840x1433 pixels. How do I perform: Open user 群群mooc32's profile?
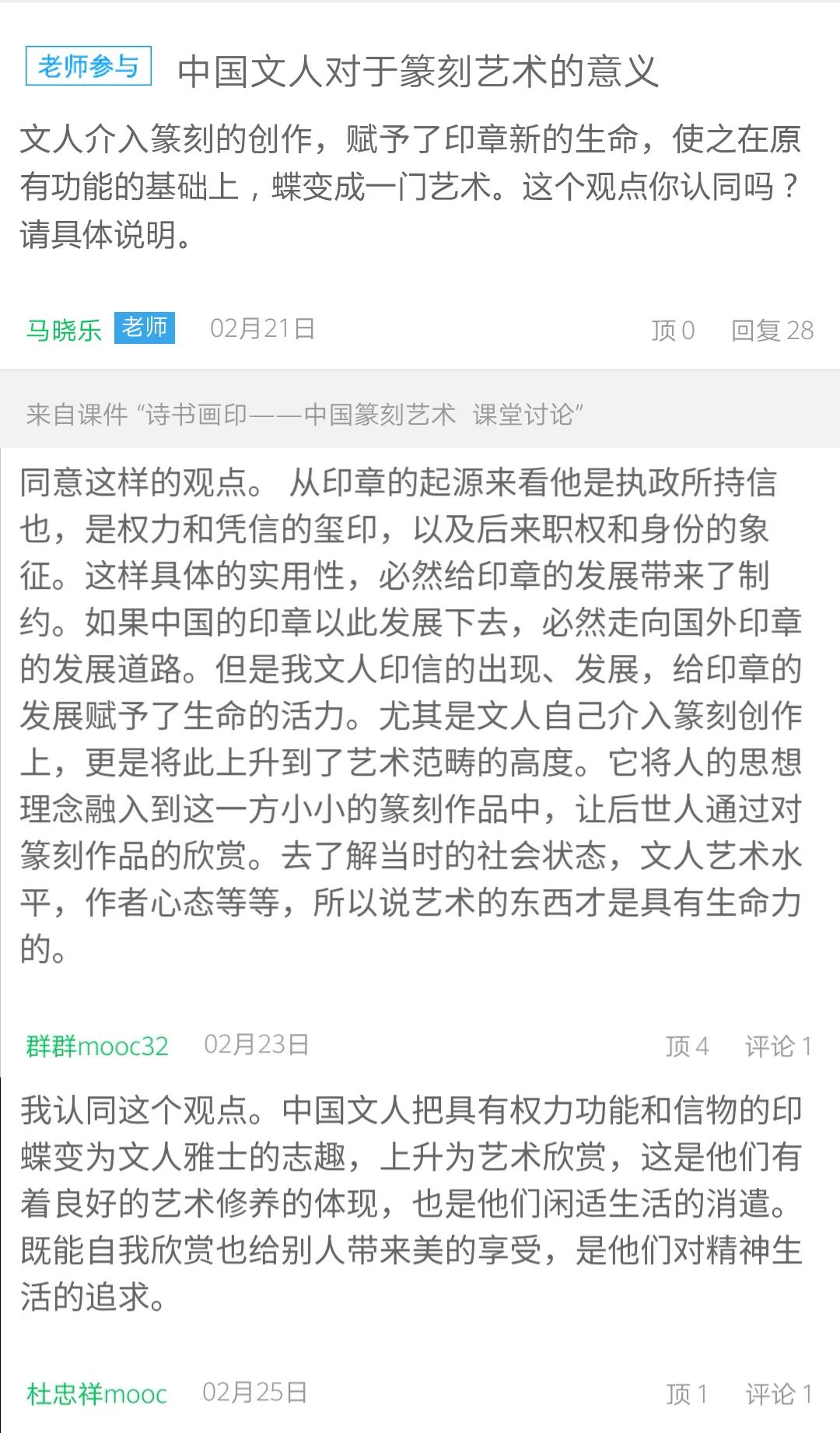click(97, 1046)
